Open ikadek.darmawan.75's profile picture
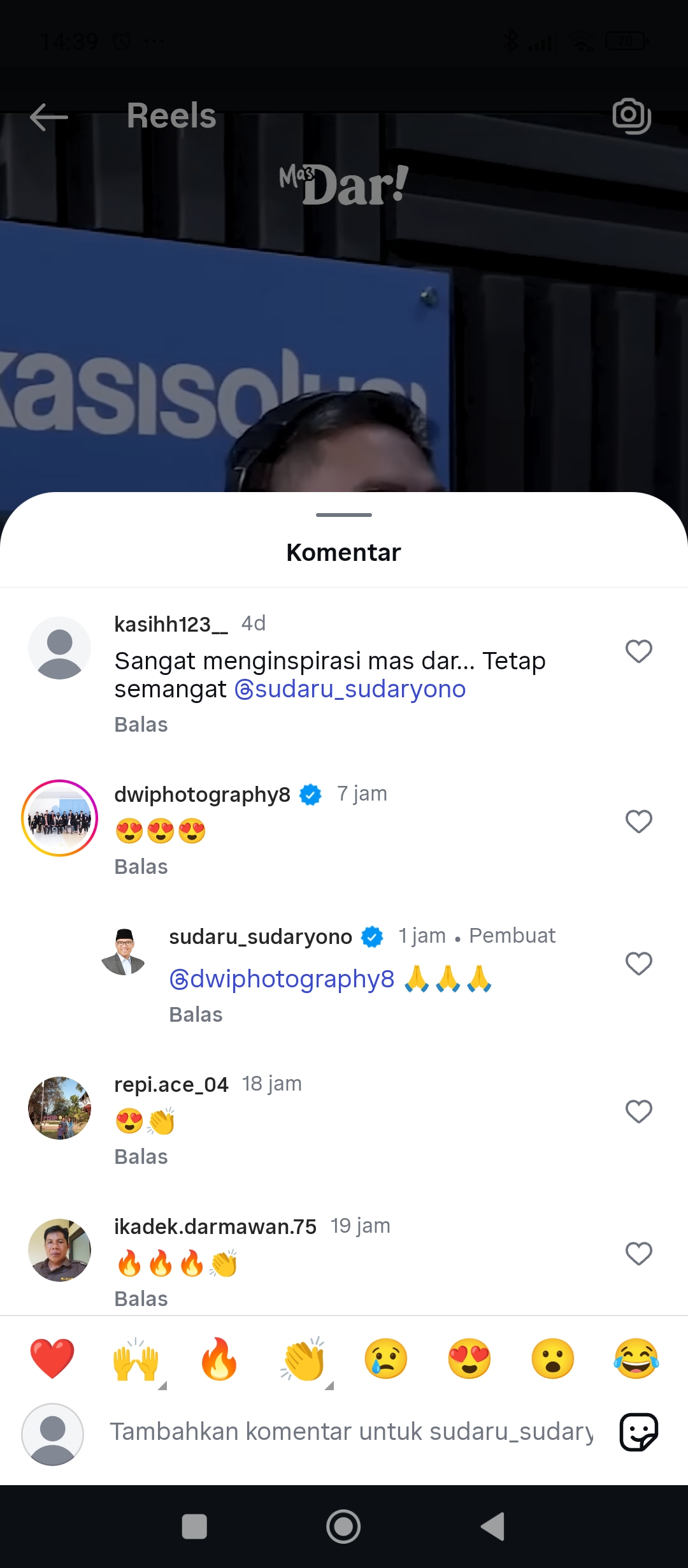 point(60,1250)
